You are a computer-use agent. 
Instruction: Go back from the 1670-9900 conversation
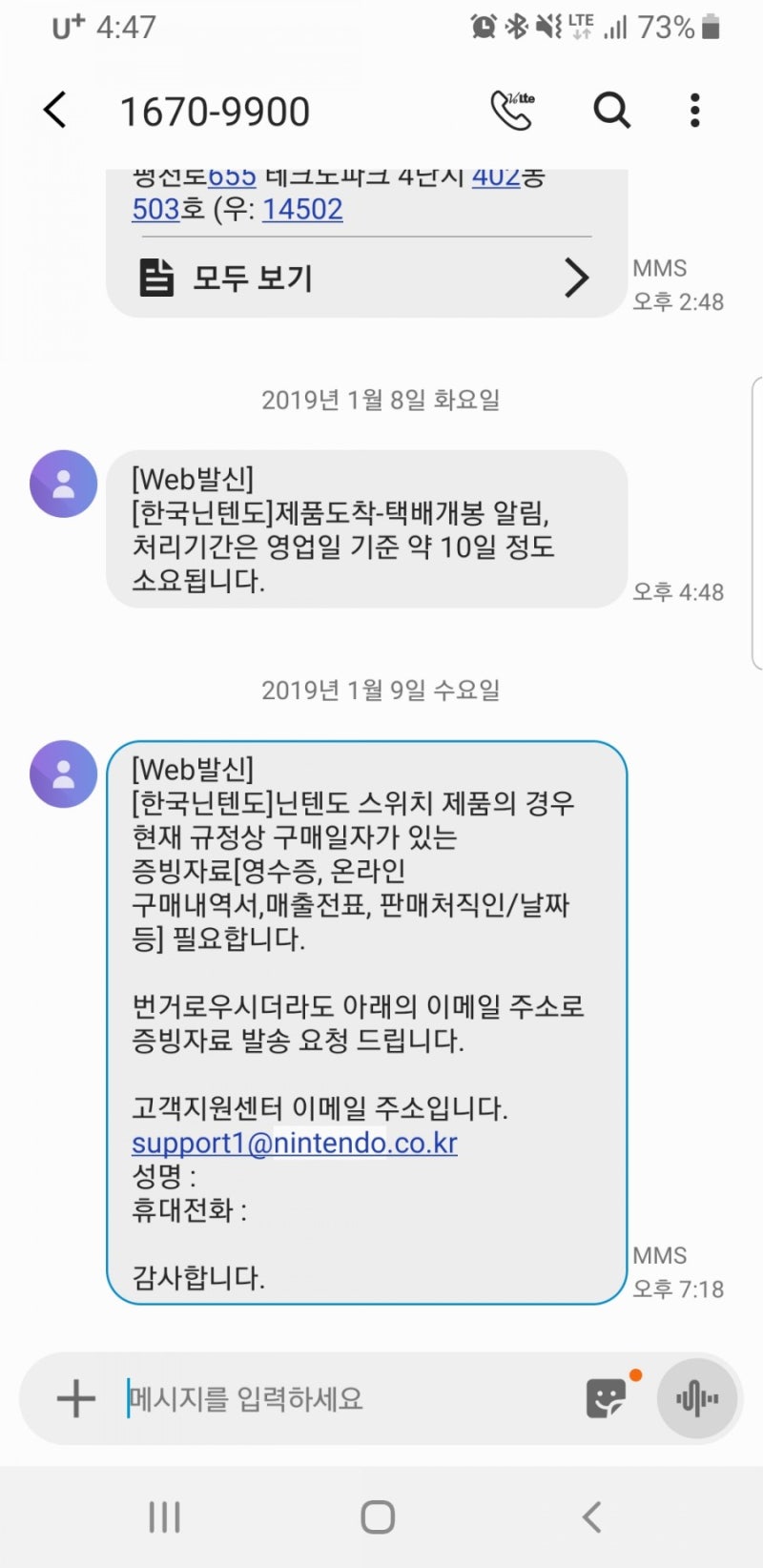pos(55,111)
